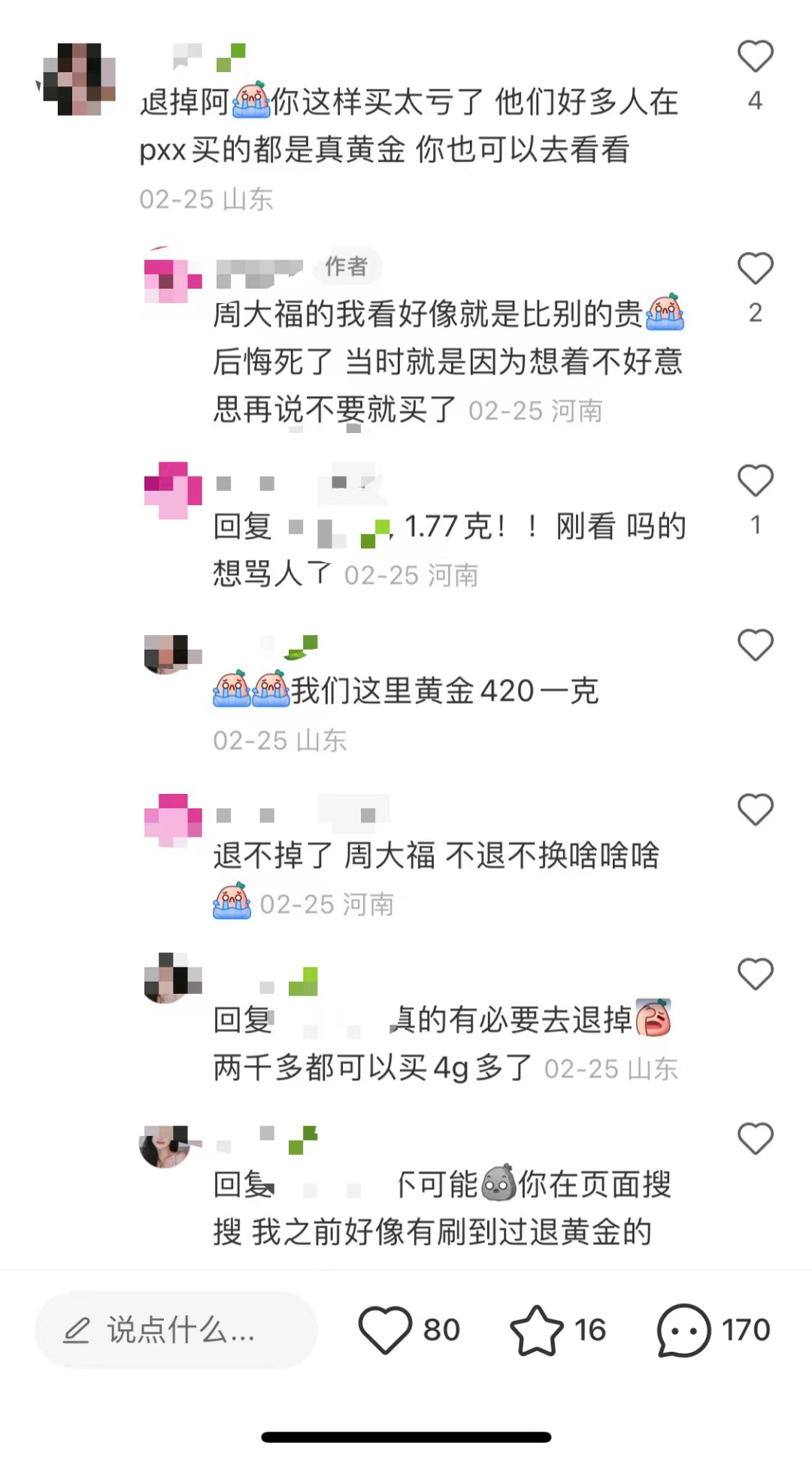The height and width of the screenshot is (1460, 812).
Task: Like the reply mentioning 1.77克
Action: pos(755,480)
